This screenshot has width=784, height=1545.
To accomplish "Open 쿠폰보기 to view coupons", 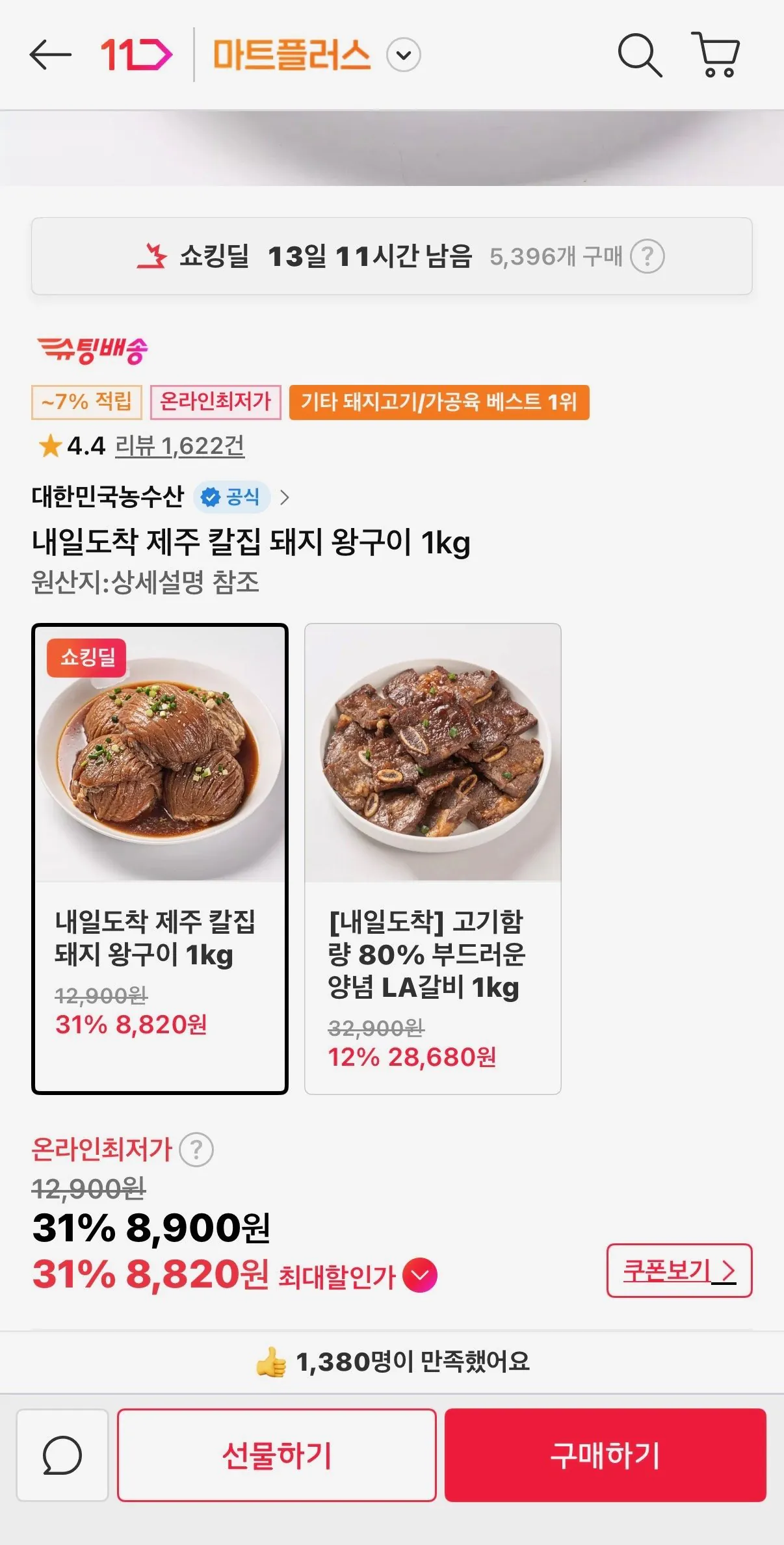I will [x=680, y=1273].
